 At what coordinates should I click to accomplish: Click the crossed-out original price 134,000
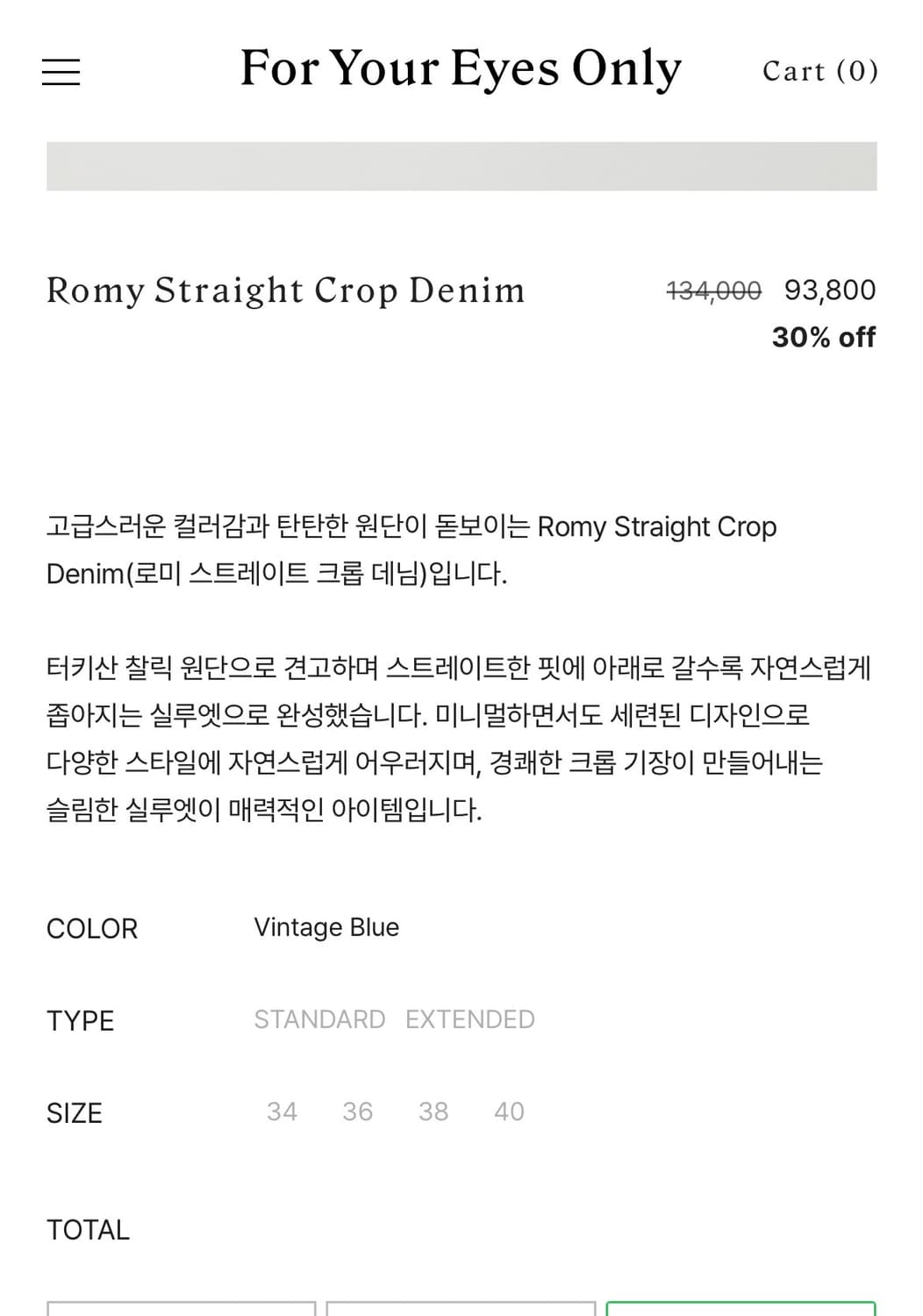[x=712, y=290]
